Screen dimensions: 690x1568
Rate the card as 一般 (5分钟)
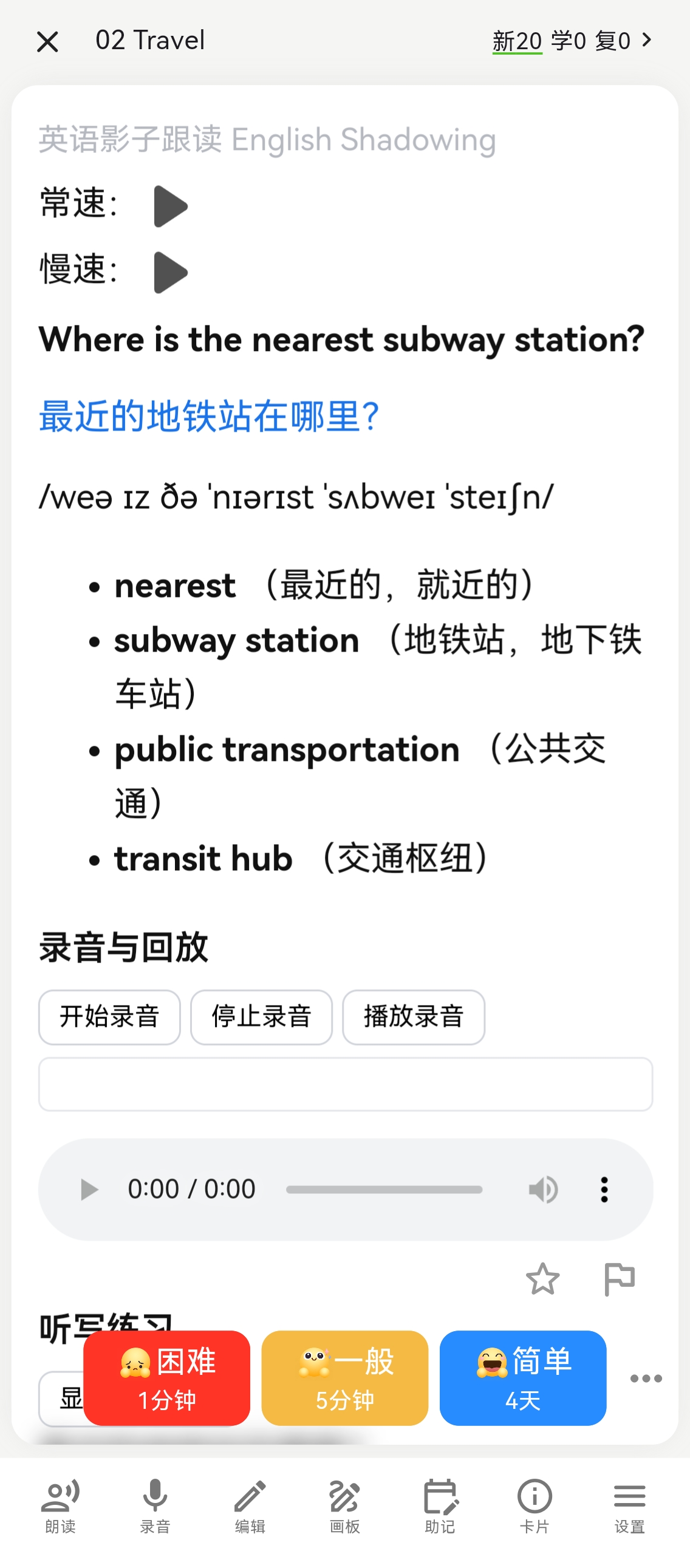pos(344,1378)
